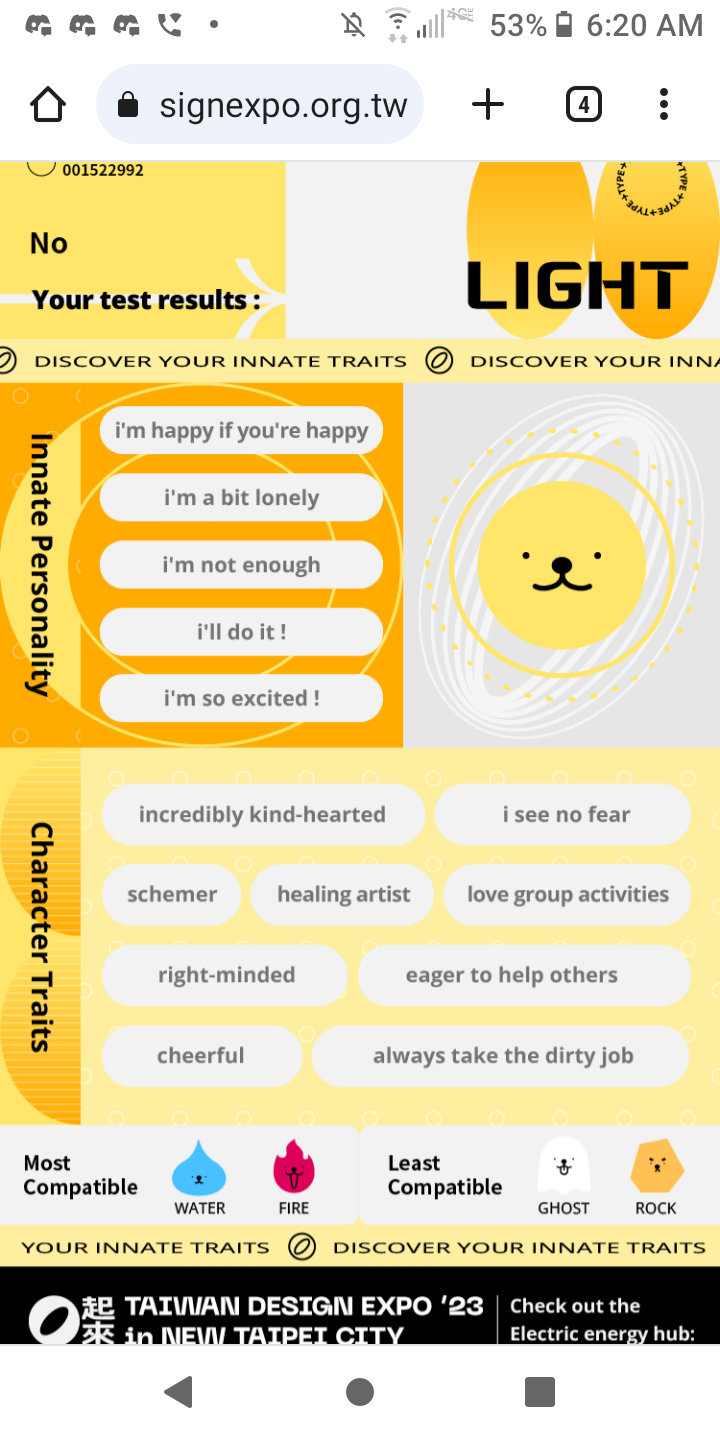Open a new browser tab
The width and height of the screenshot is (720, 1440).
click(487, 104)
